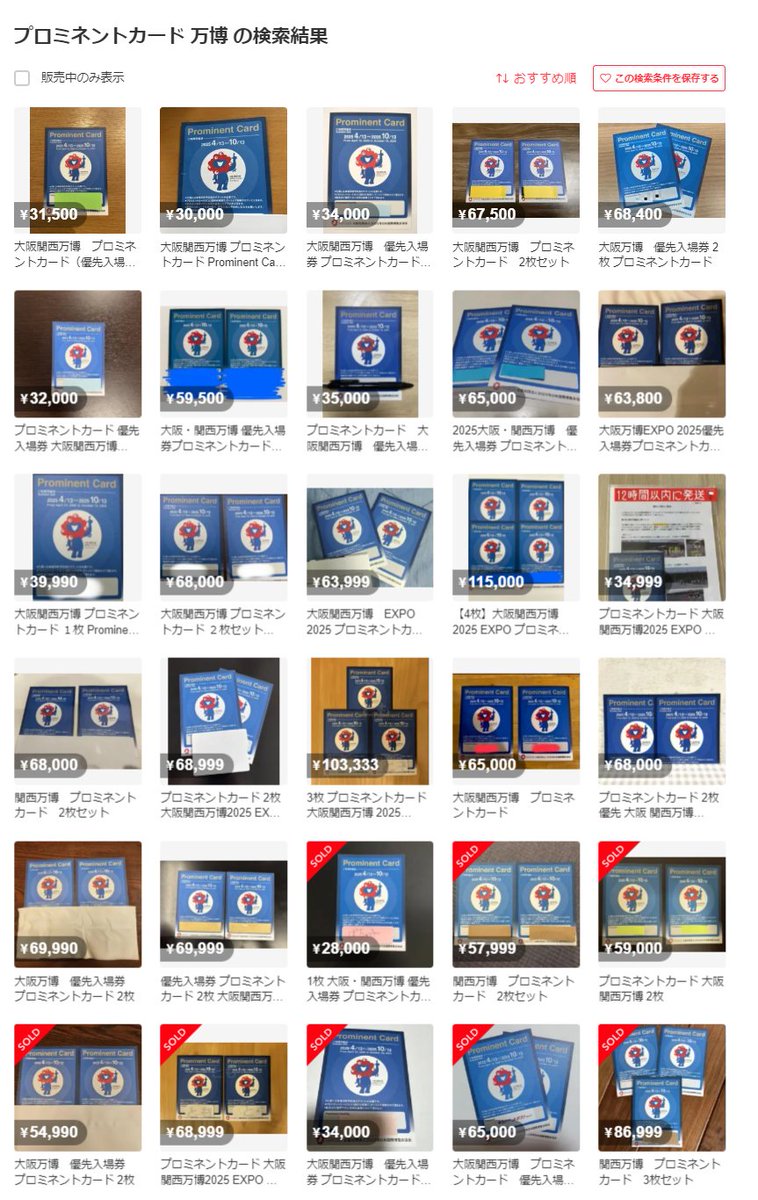This screenshot has height=1200, width=758.
Task: Enable the 販売中のみ表示 checkbox
Action: [20, 78]
